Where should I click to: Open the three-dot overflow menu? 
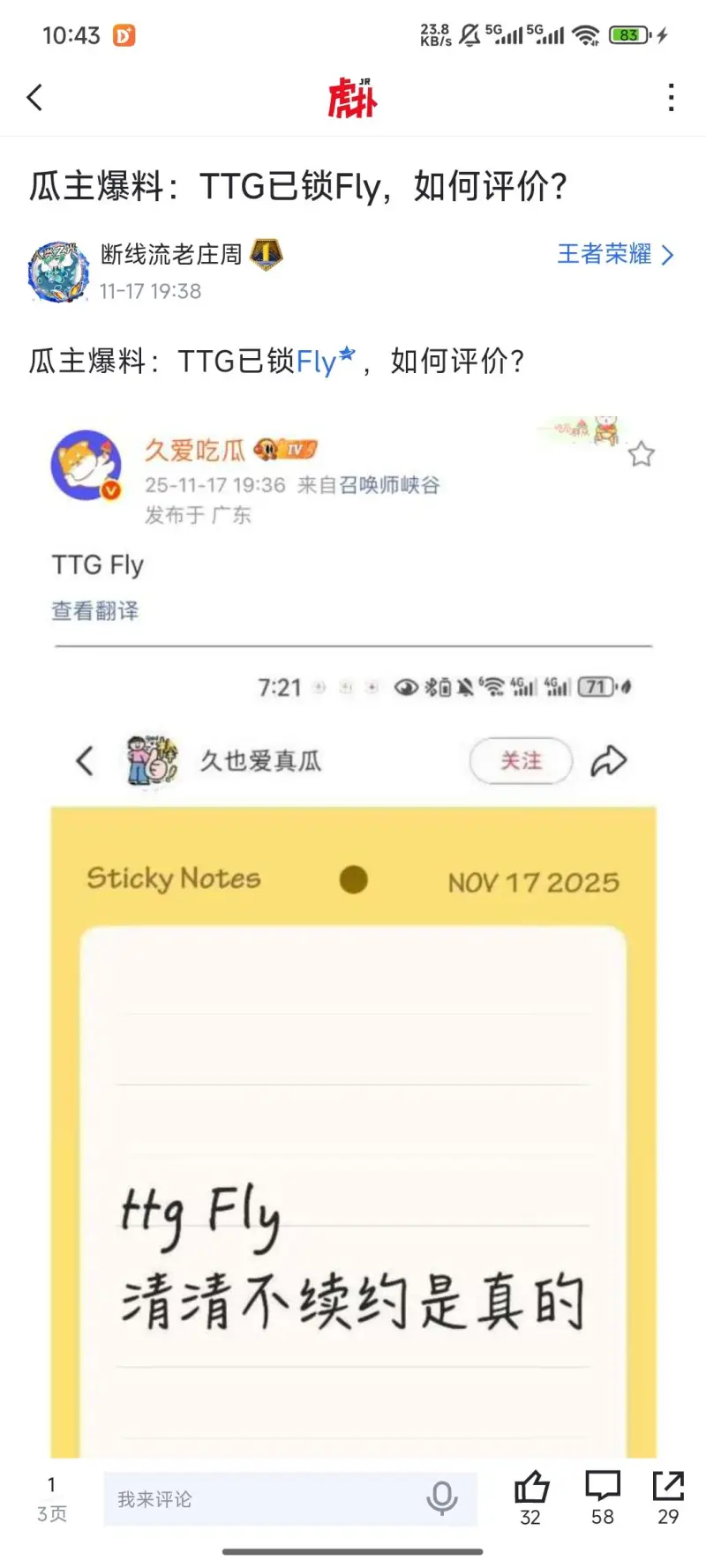click(x=672, y=98)
